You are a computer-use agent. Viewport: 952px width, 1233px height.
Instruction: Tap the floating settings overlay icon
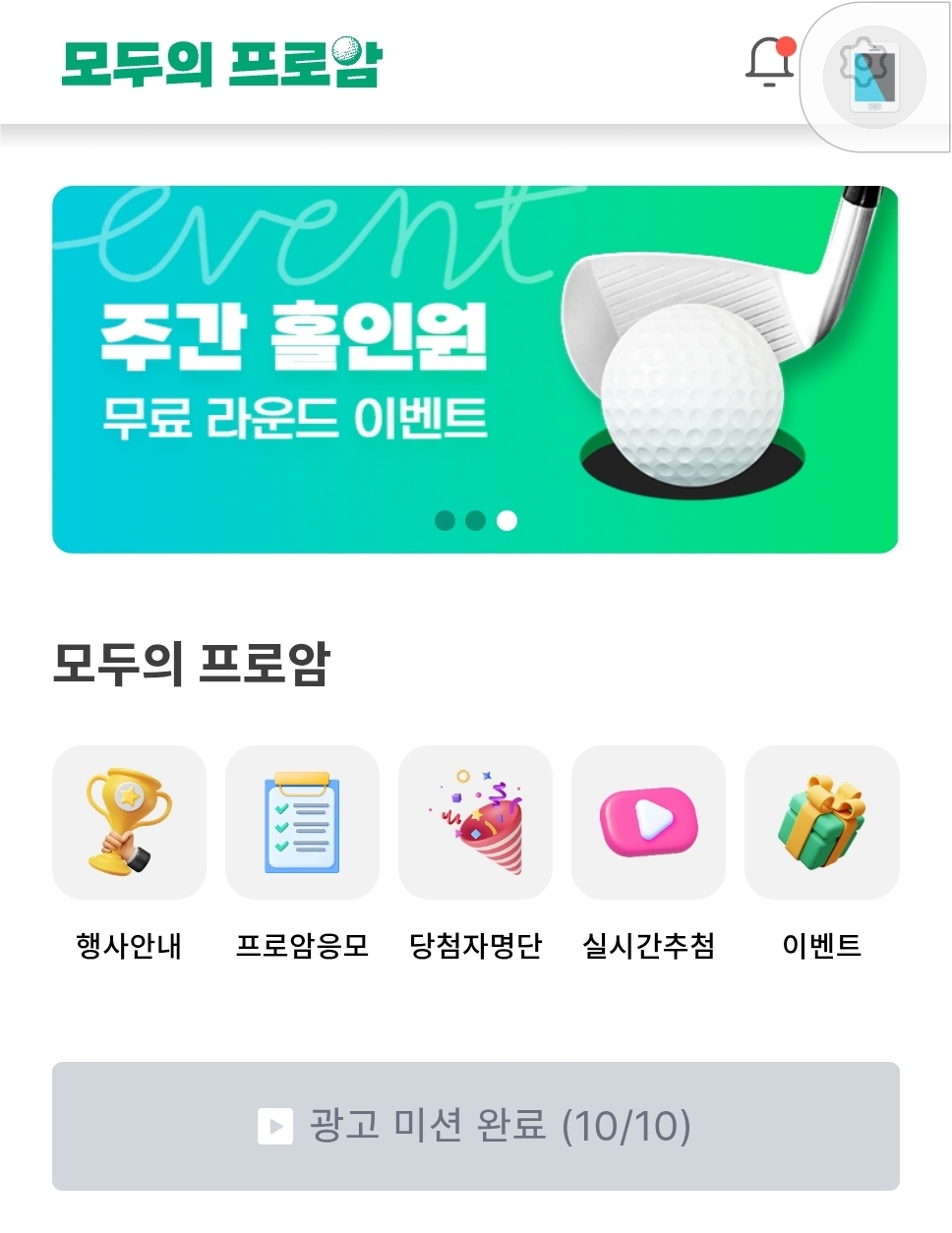[x=873, y=76]
